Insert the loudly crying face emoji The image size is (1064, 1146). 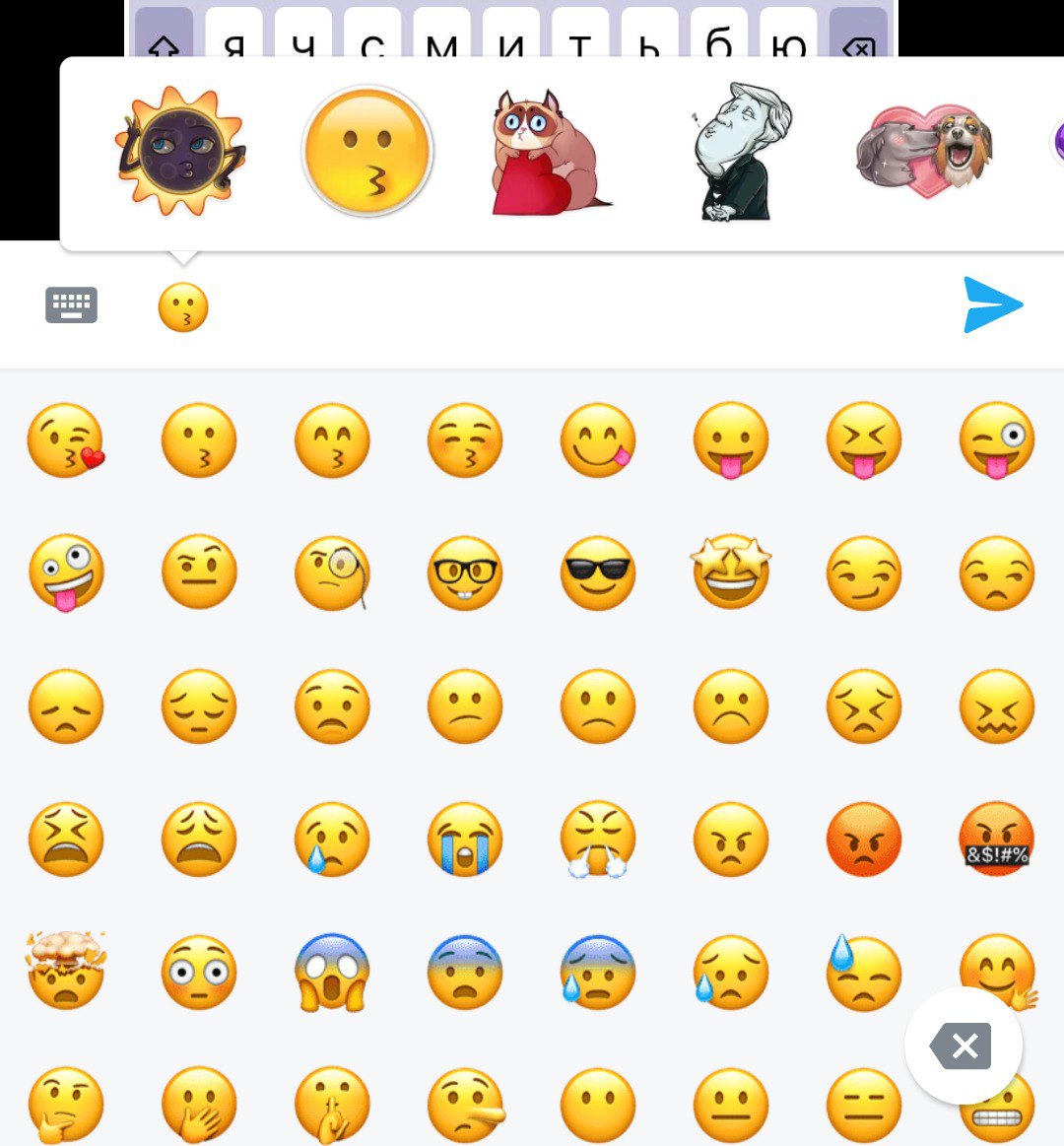point(465,839)
